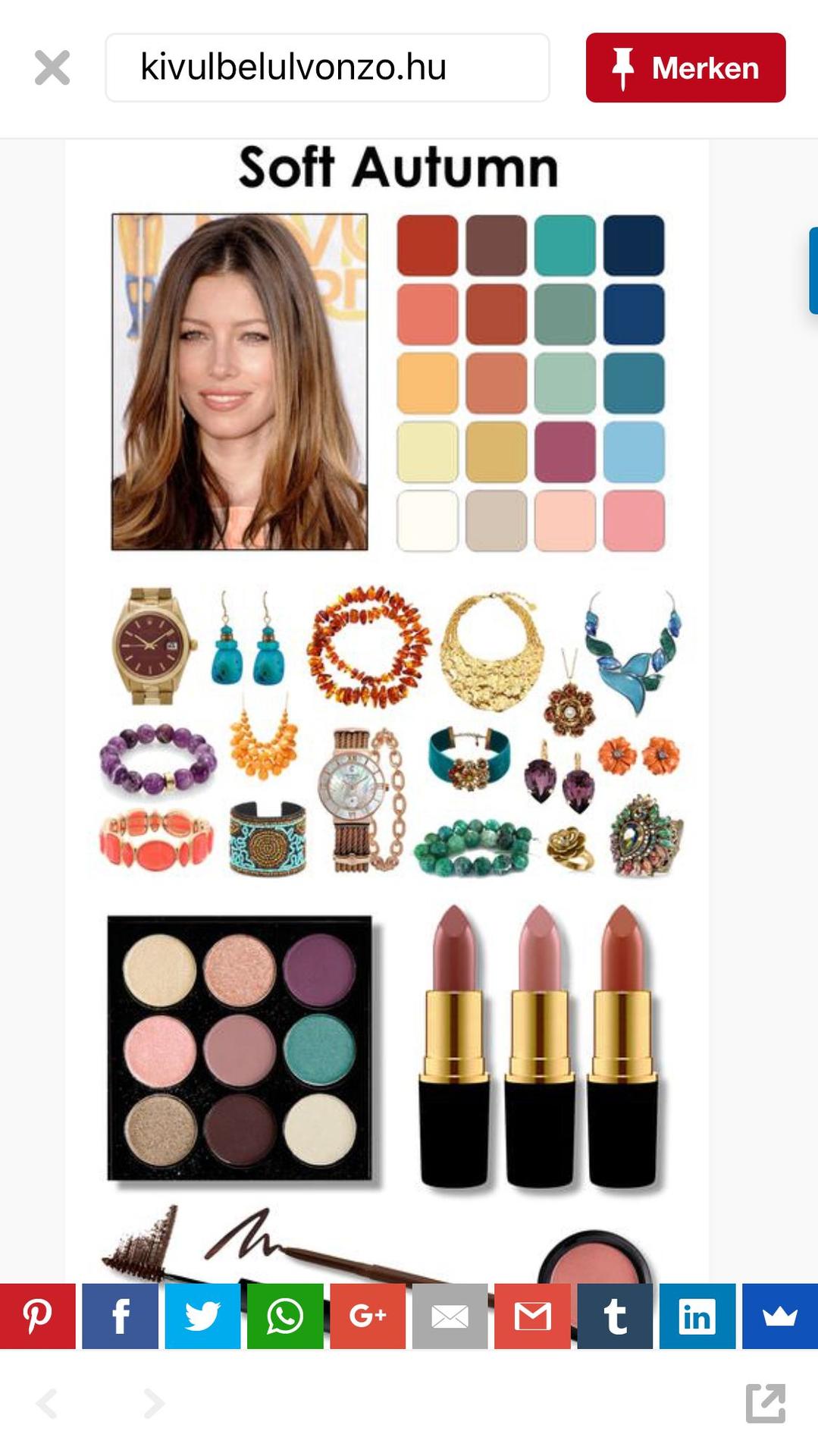The image size is (818, 1456).
Task: Share via WhatsApp
Action: point(285,1316)
